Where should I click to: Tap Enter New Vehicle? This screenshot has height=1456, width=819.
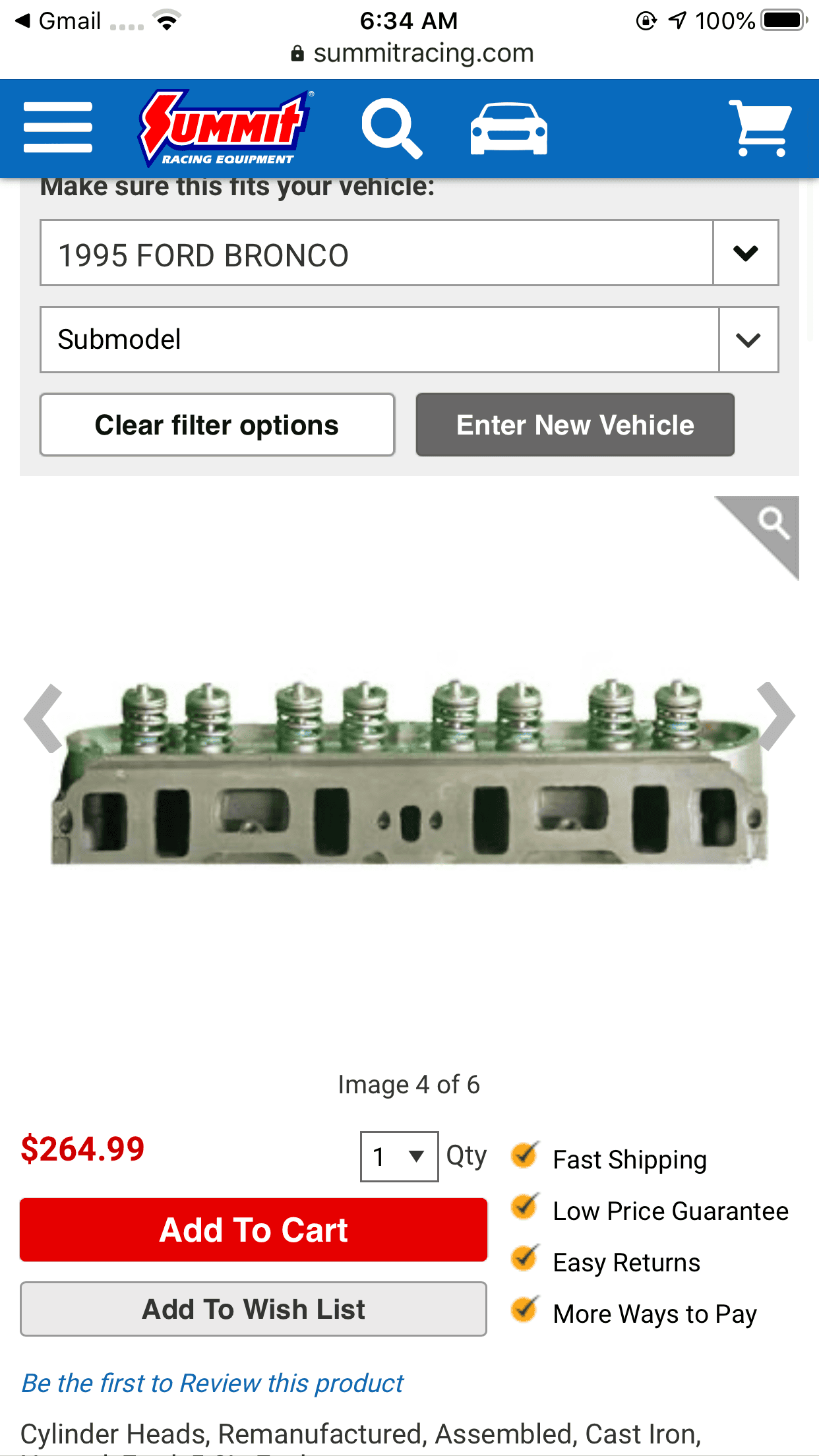(x=574, y=425)
